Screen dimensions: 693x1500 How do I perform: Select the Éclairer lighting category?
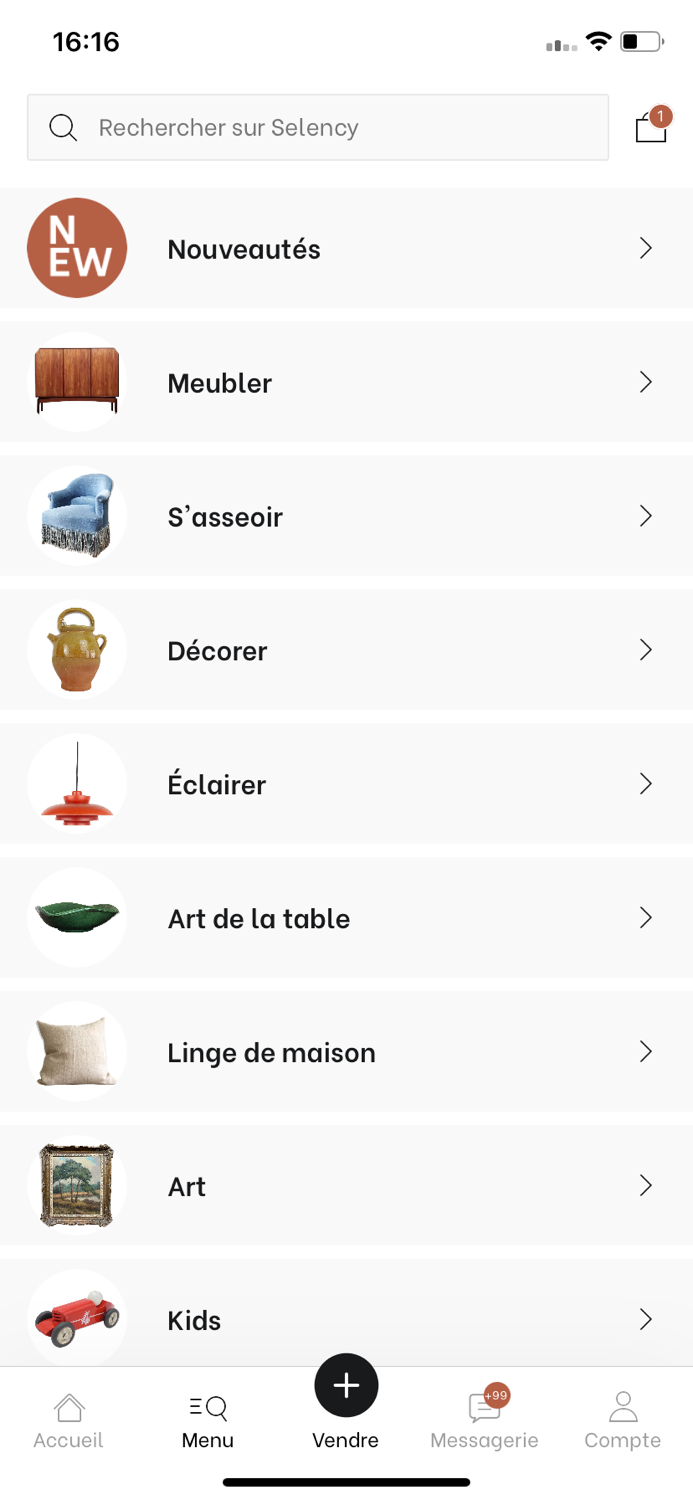coord(346,784)
